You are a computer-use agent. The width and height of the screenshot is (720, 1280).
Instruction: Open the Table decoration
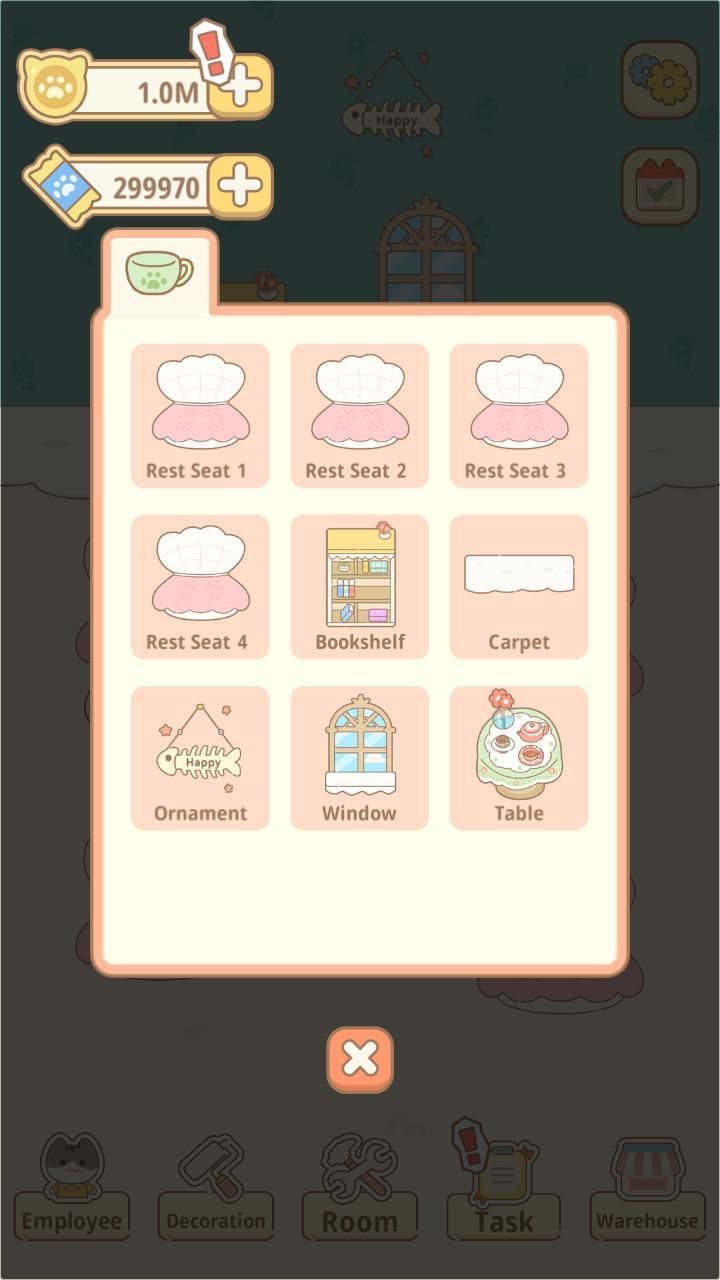click(x=518, y=758)
